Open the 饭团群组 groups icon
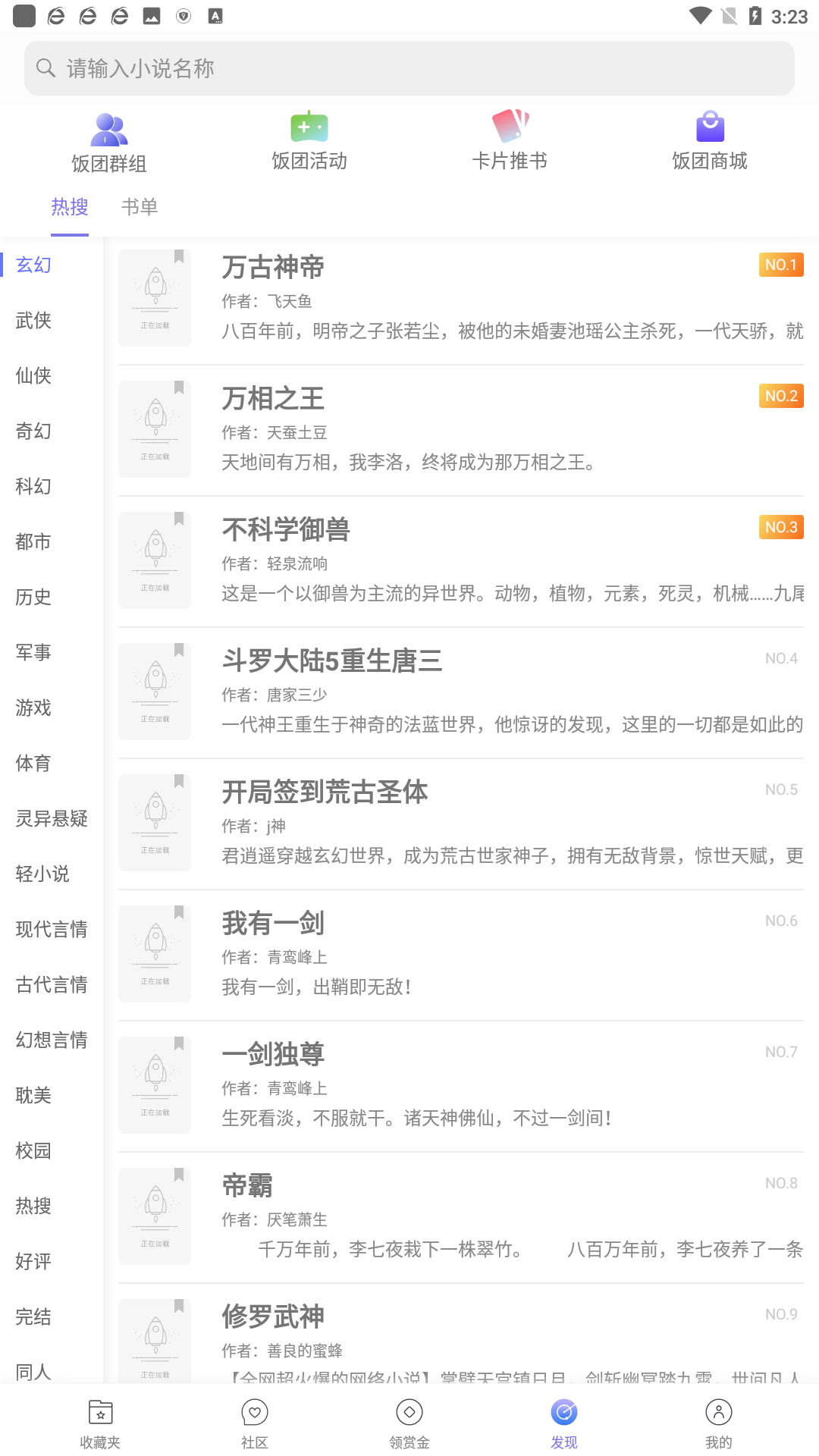The image size is (819, 1456). tap(109, 129)
